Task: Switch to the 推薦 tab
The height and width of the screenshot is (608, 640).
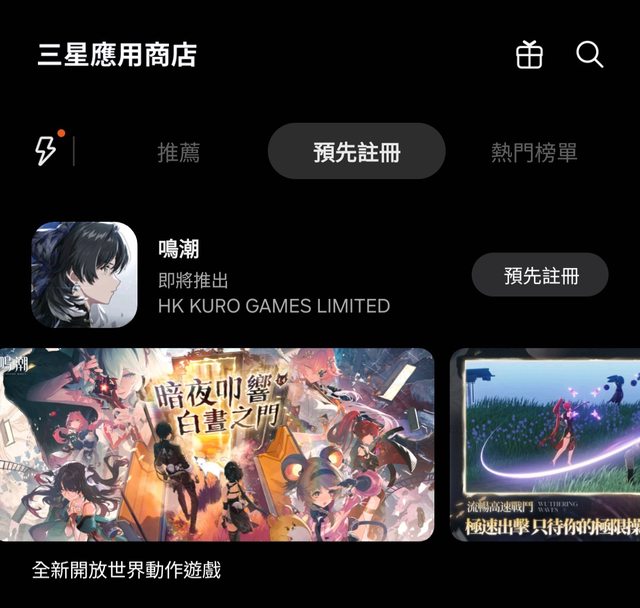Action: point(179,152)
